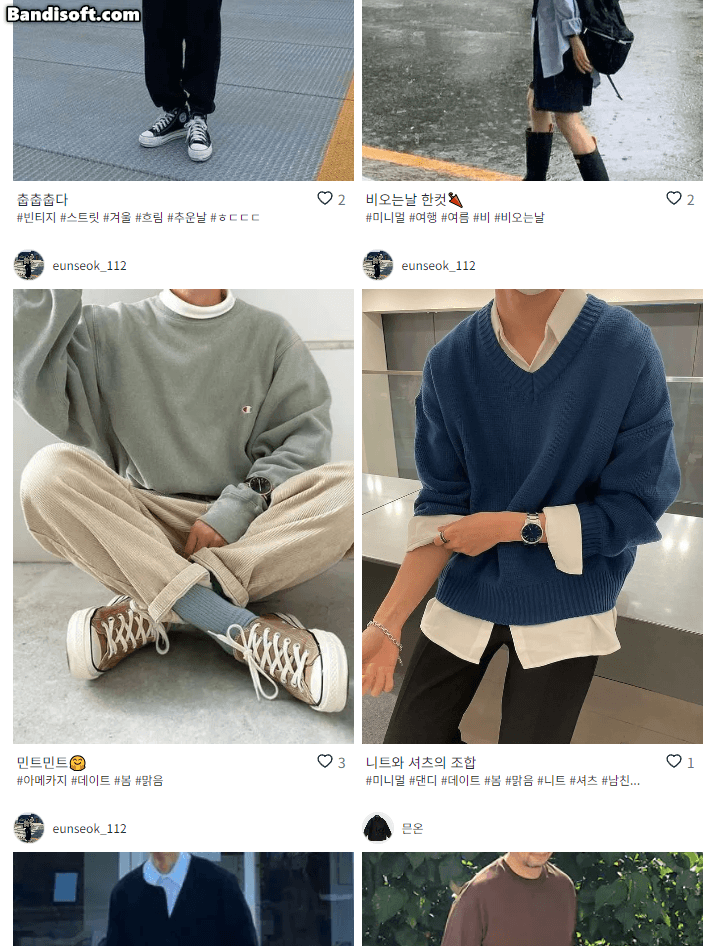The width and height of the screenshot is (713, 946).
Task: Open the brown t-shirt outfit photo
Action: point(532,900)
